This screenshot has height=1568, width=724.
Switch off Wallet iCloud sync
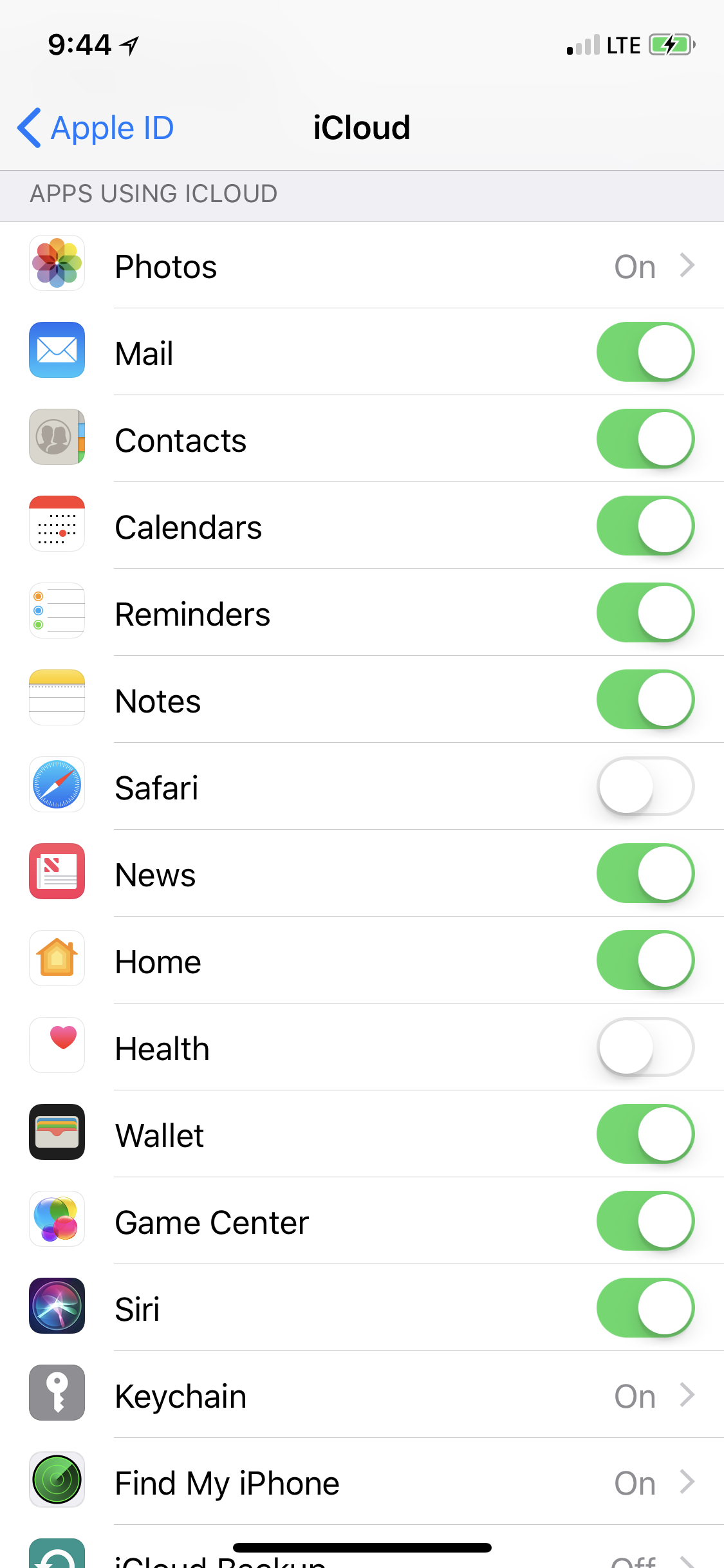[x=645, y=1134]
